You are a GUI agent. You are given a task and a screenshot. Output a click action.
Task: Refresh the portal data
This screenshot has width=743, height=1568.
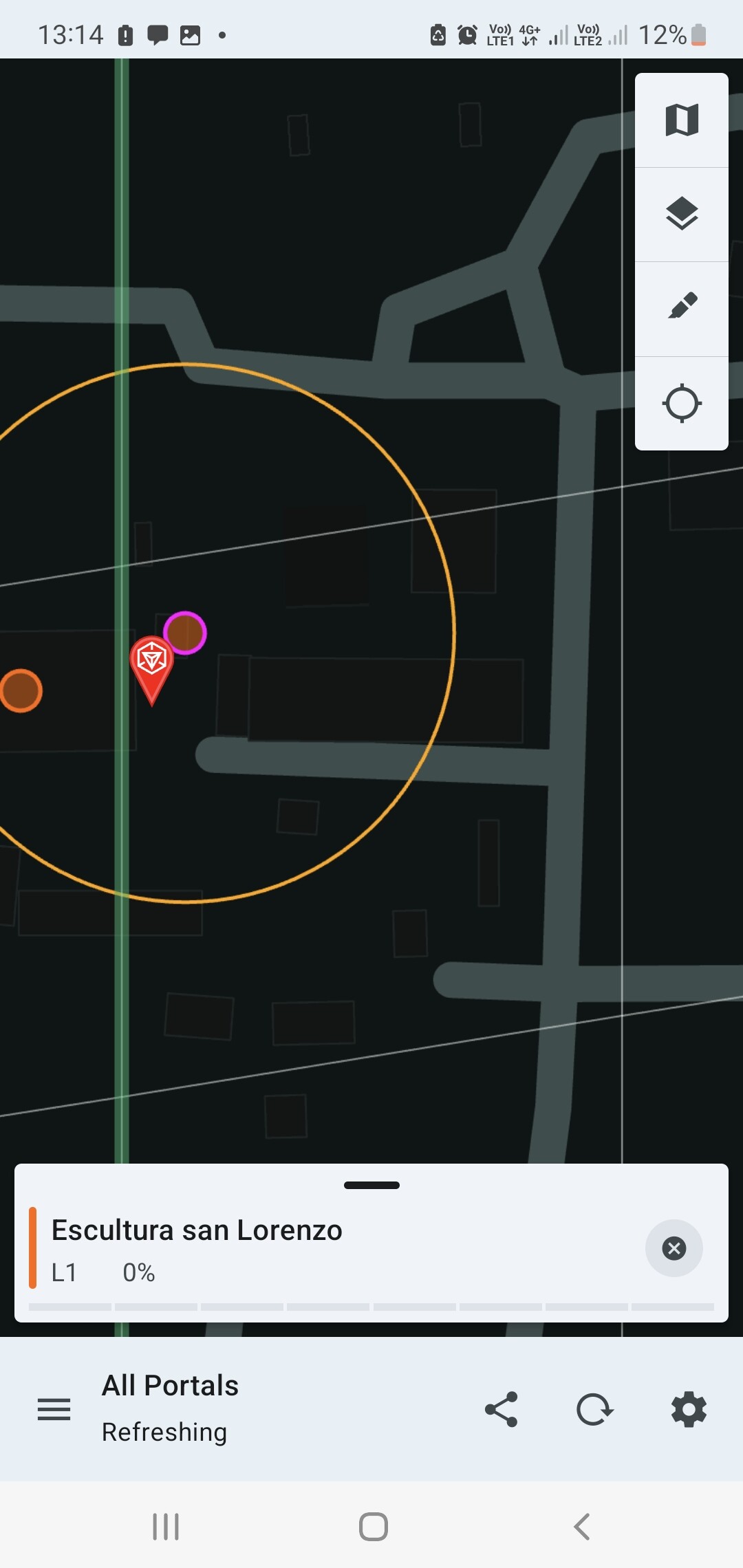click(594, 1409)
